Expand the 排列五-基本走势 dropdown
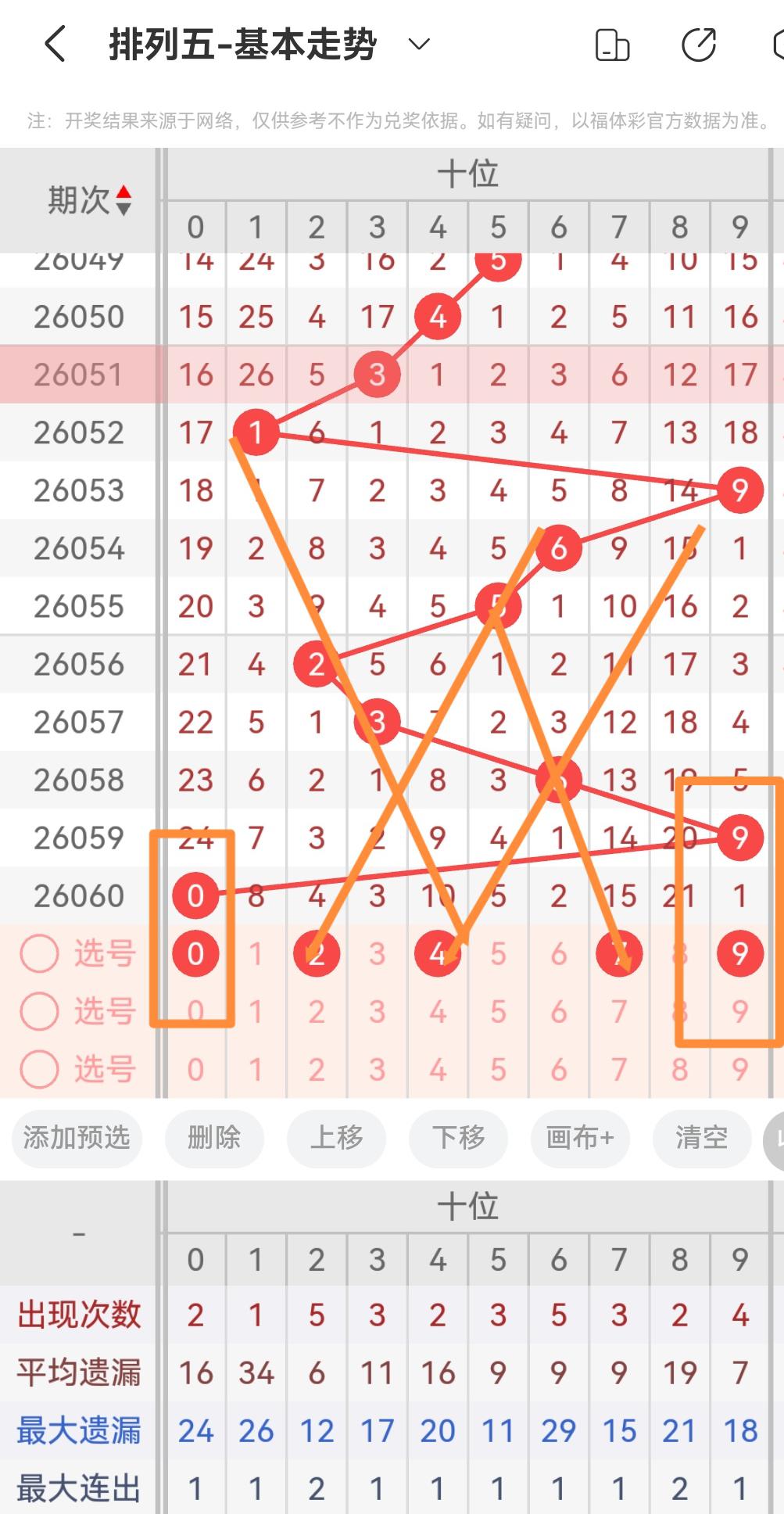Viewport: 784px width, 1514px height. [x=419, y=44]
